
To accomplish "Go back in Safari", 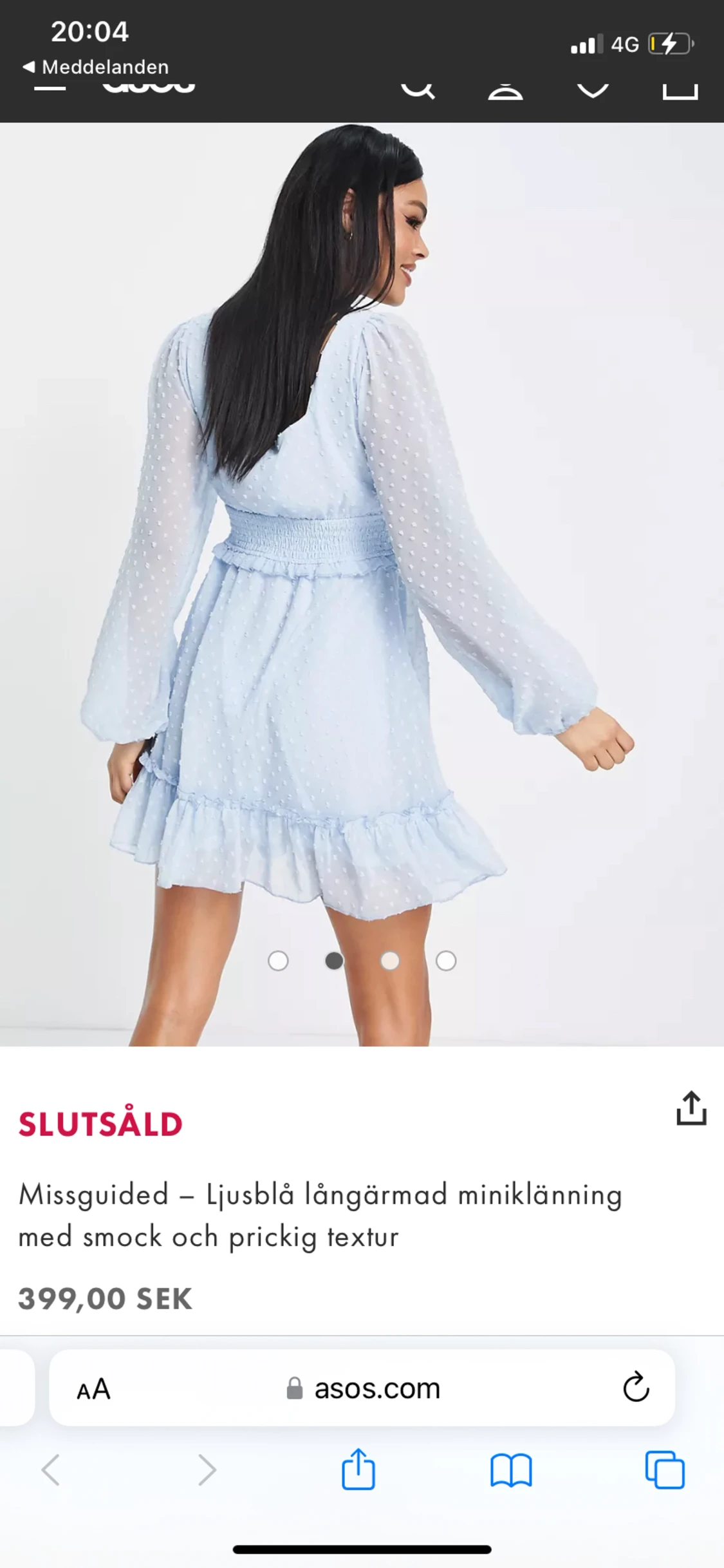I will [51, 1470].
